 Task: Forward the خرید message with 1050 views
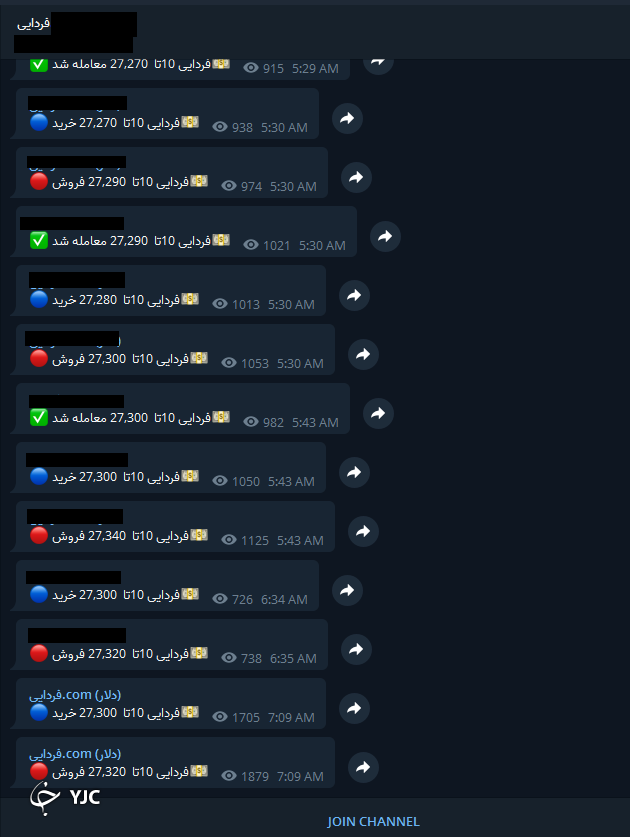[354, 472]
